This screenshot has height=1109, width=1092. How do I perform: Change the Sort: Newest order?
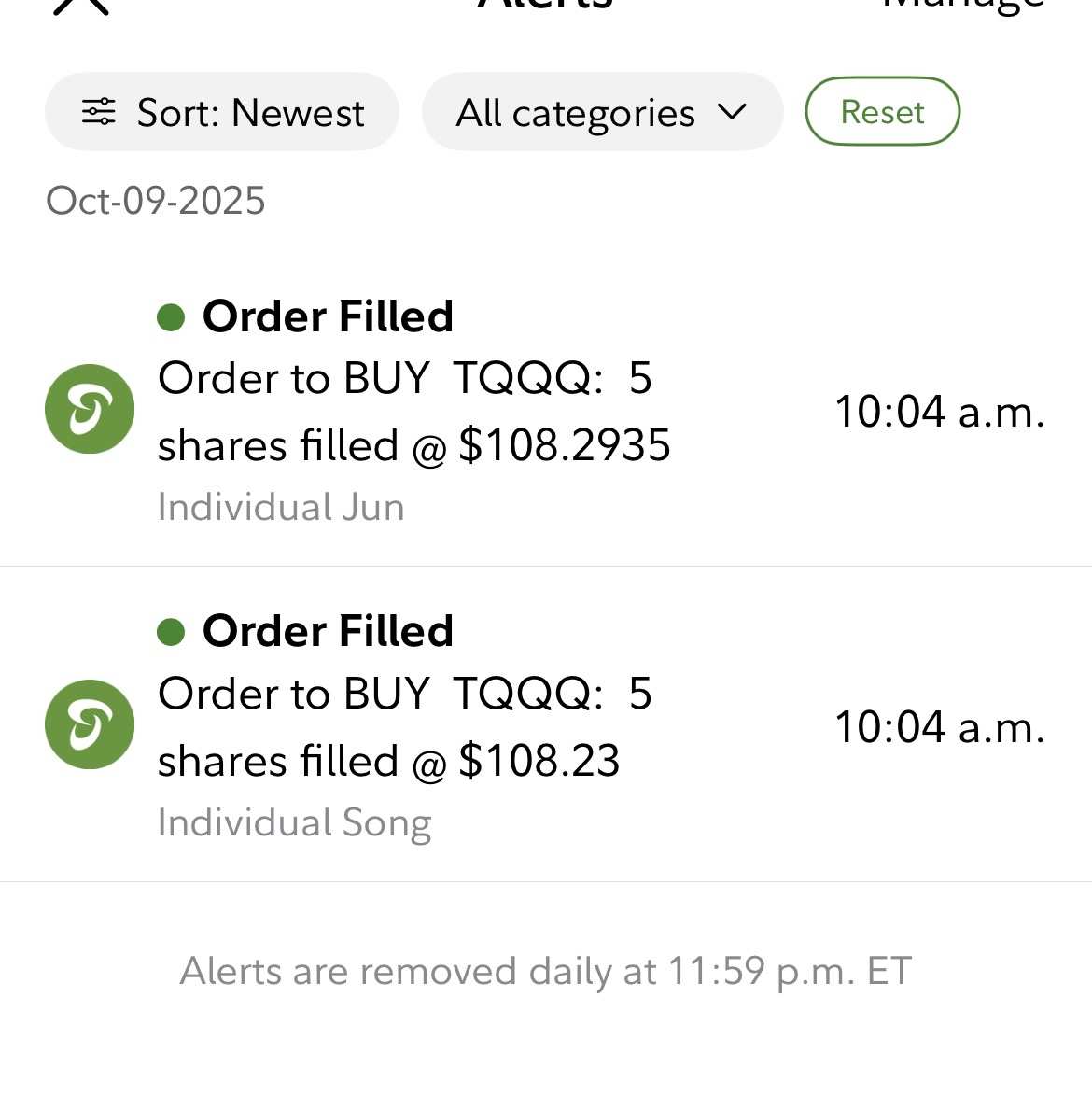point(222,112)
